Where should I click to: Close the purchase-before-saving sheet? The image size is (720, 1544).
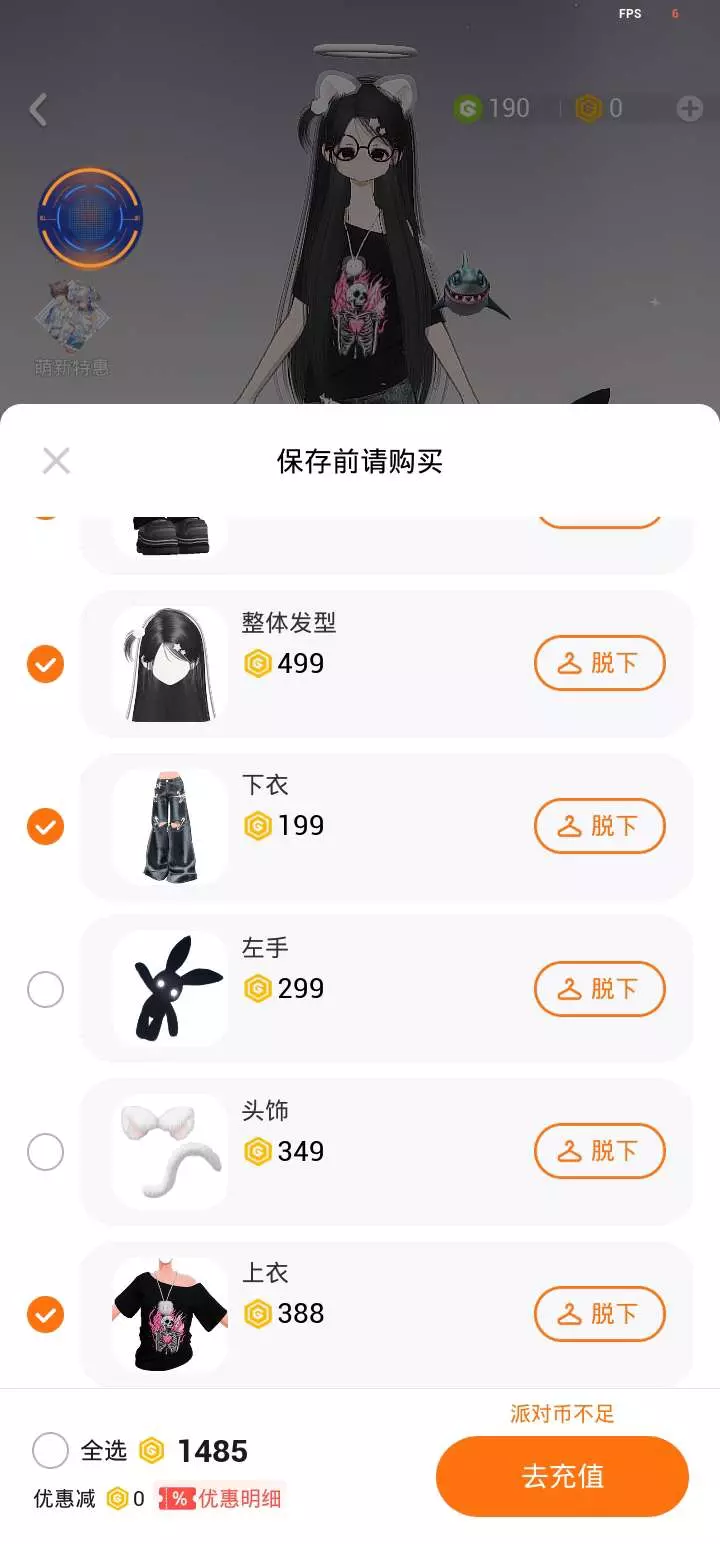tap(56, 461)
